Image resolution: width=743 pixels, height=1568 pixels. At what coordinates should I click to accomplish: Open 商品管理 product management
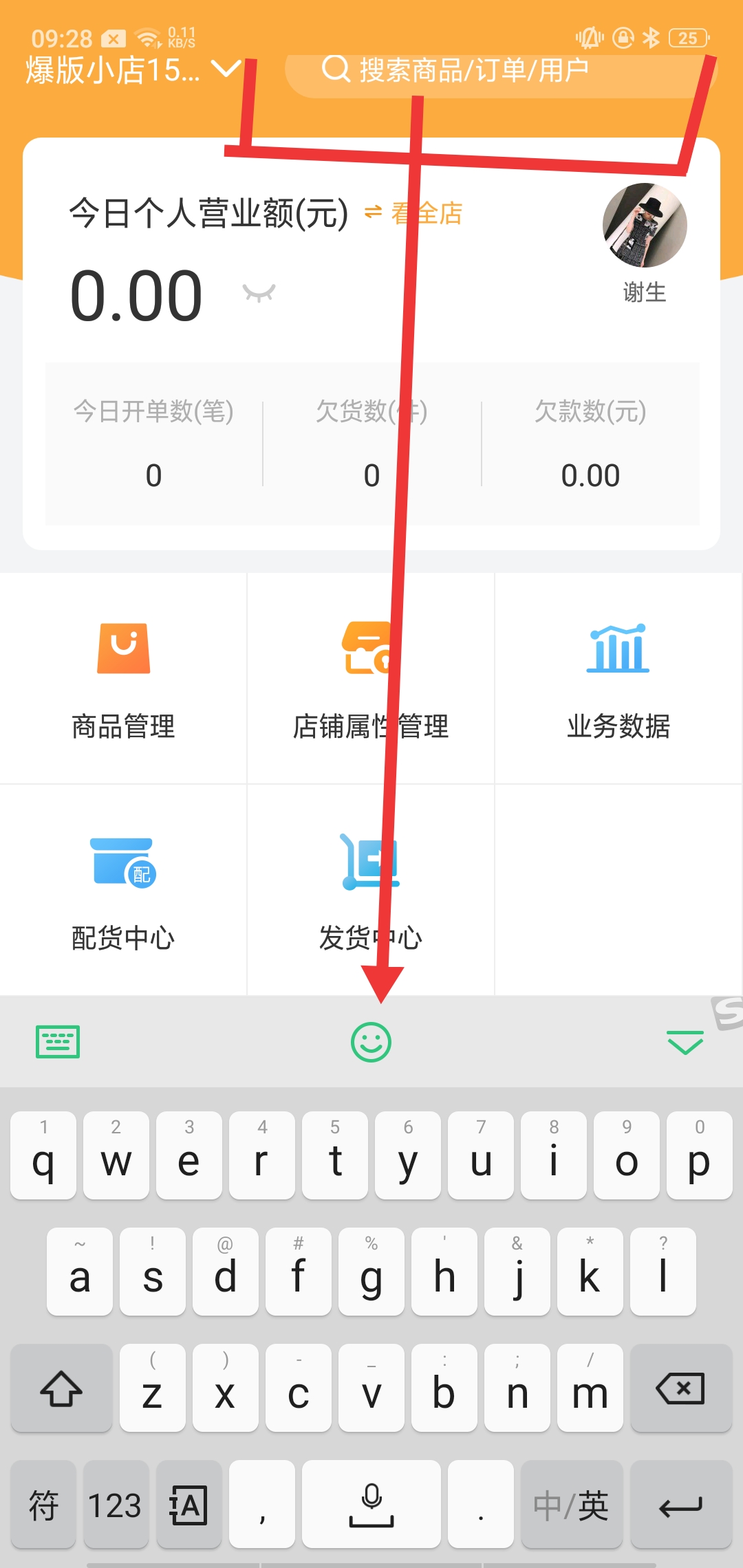point(124,679)
